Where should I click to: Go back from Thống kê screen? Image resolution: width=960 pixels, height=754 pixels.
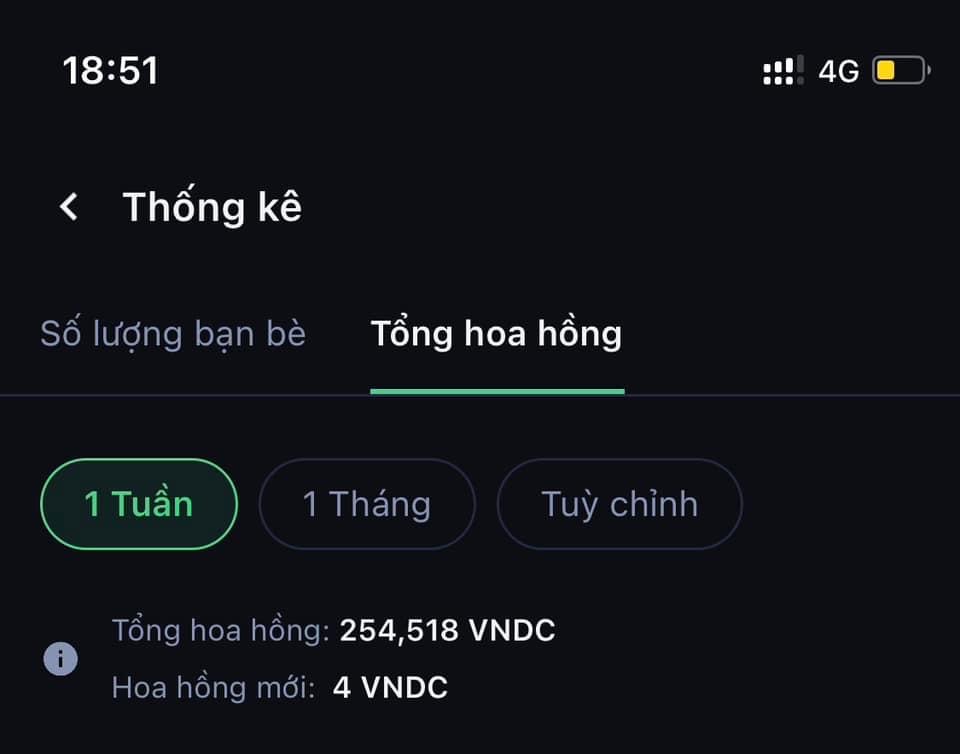tap(68, 207)
